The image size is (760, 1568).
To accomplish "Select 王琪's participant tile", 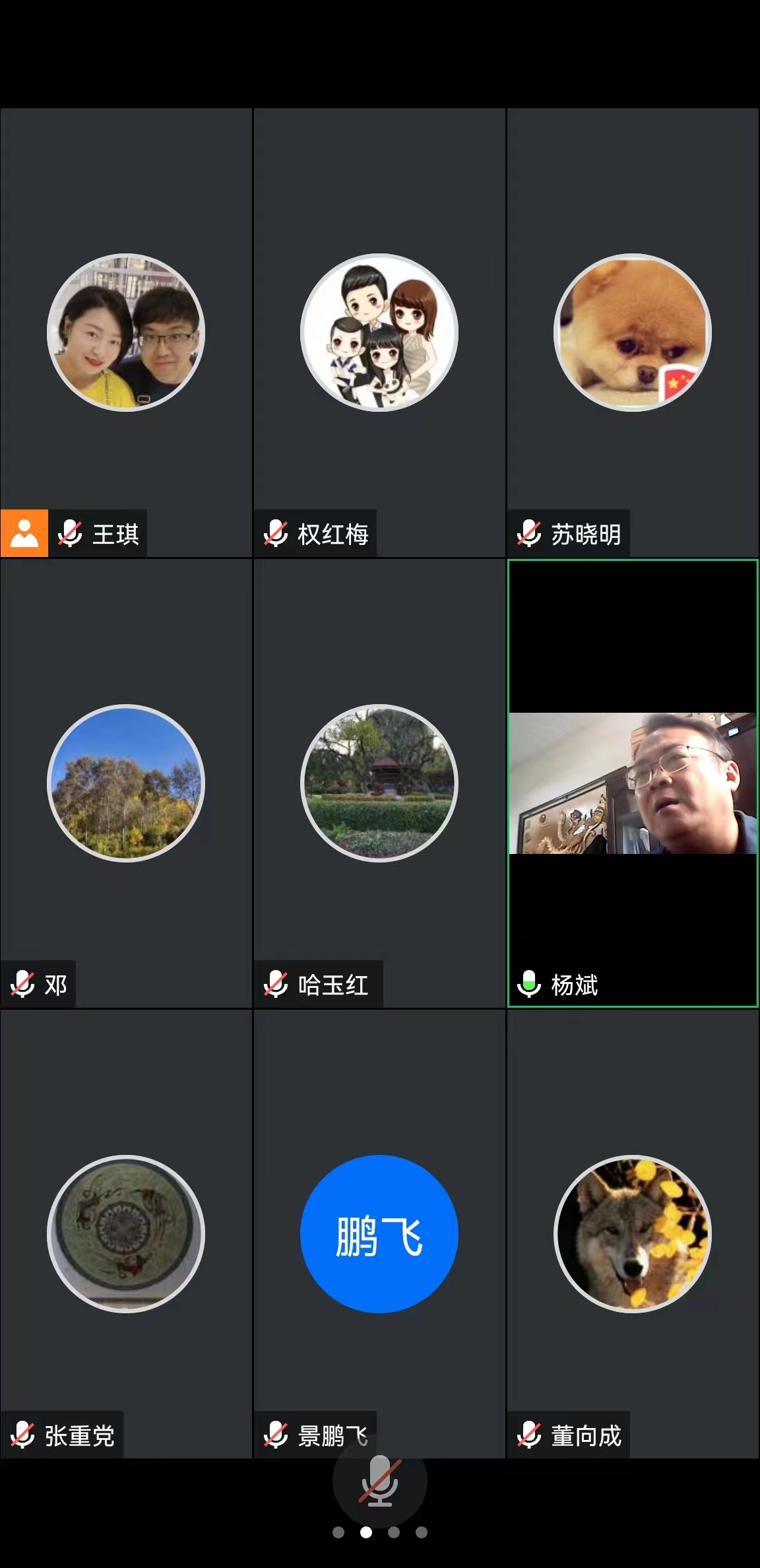I will tap(126, 333).
